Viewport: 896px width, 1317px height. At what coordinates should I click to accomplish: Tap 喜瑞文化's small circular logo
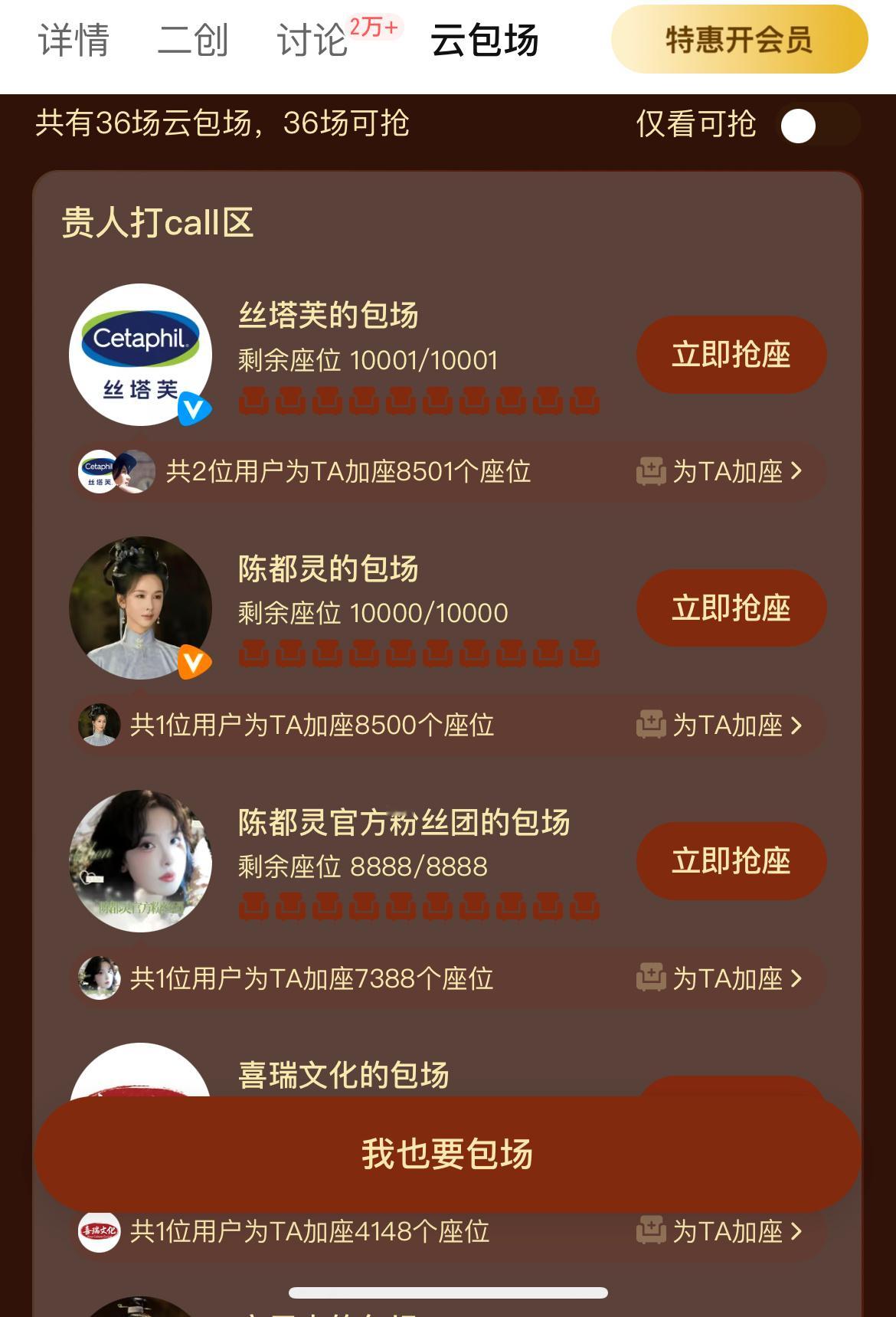100,1231
